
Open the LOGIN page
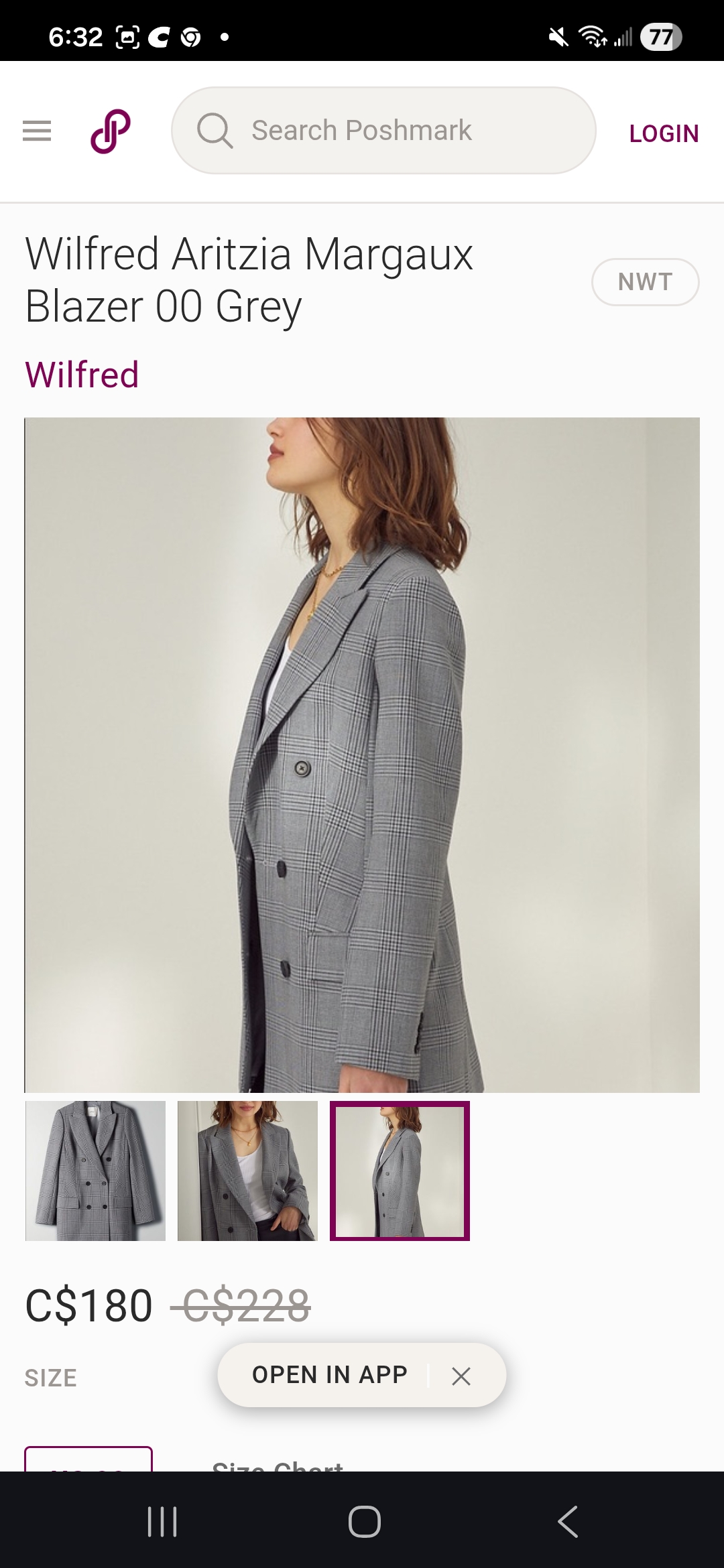click(x=664, y=133)
